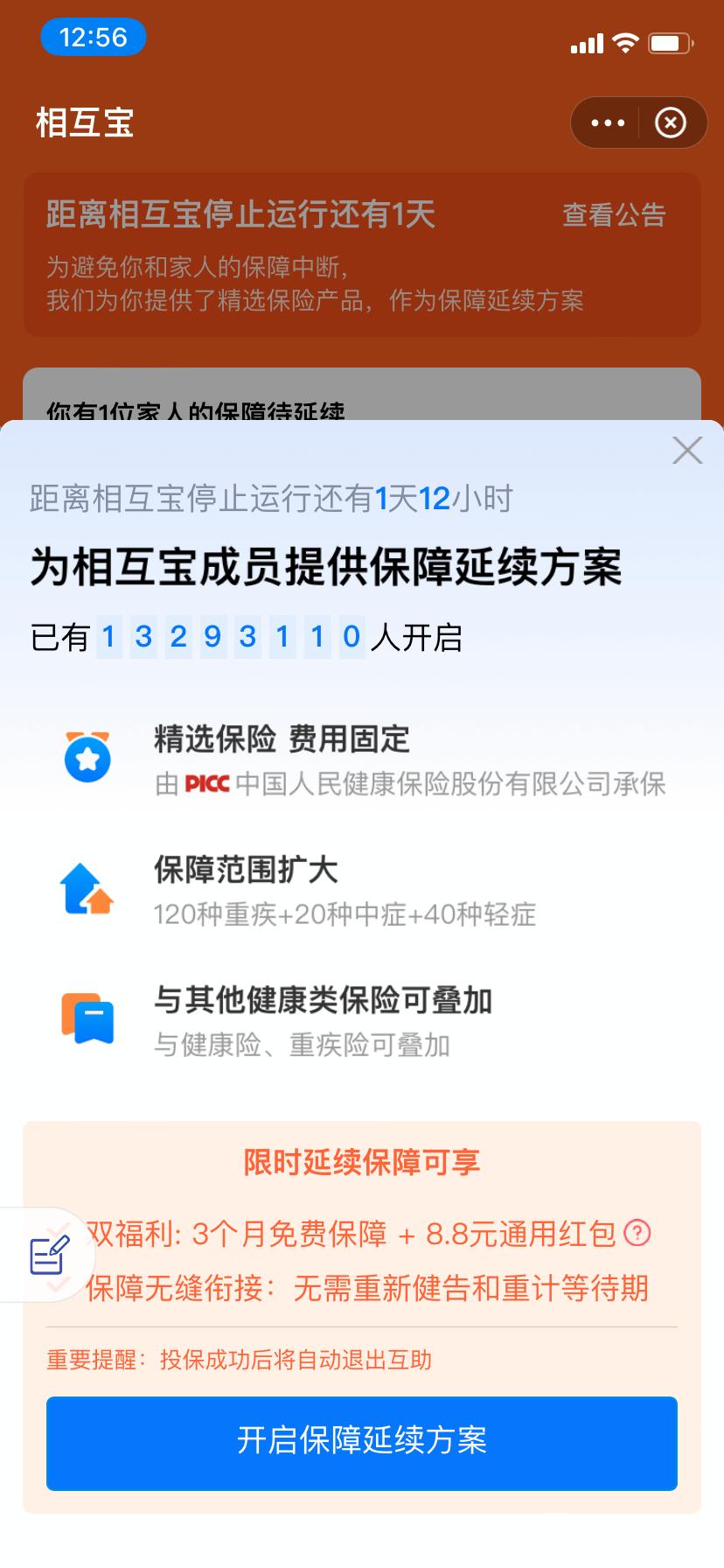
Task: Open the floating feedback note icon
Action: pos(49,1256)
